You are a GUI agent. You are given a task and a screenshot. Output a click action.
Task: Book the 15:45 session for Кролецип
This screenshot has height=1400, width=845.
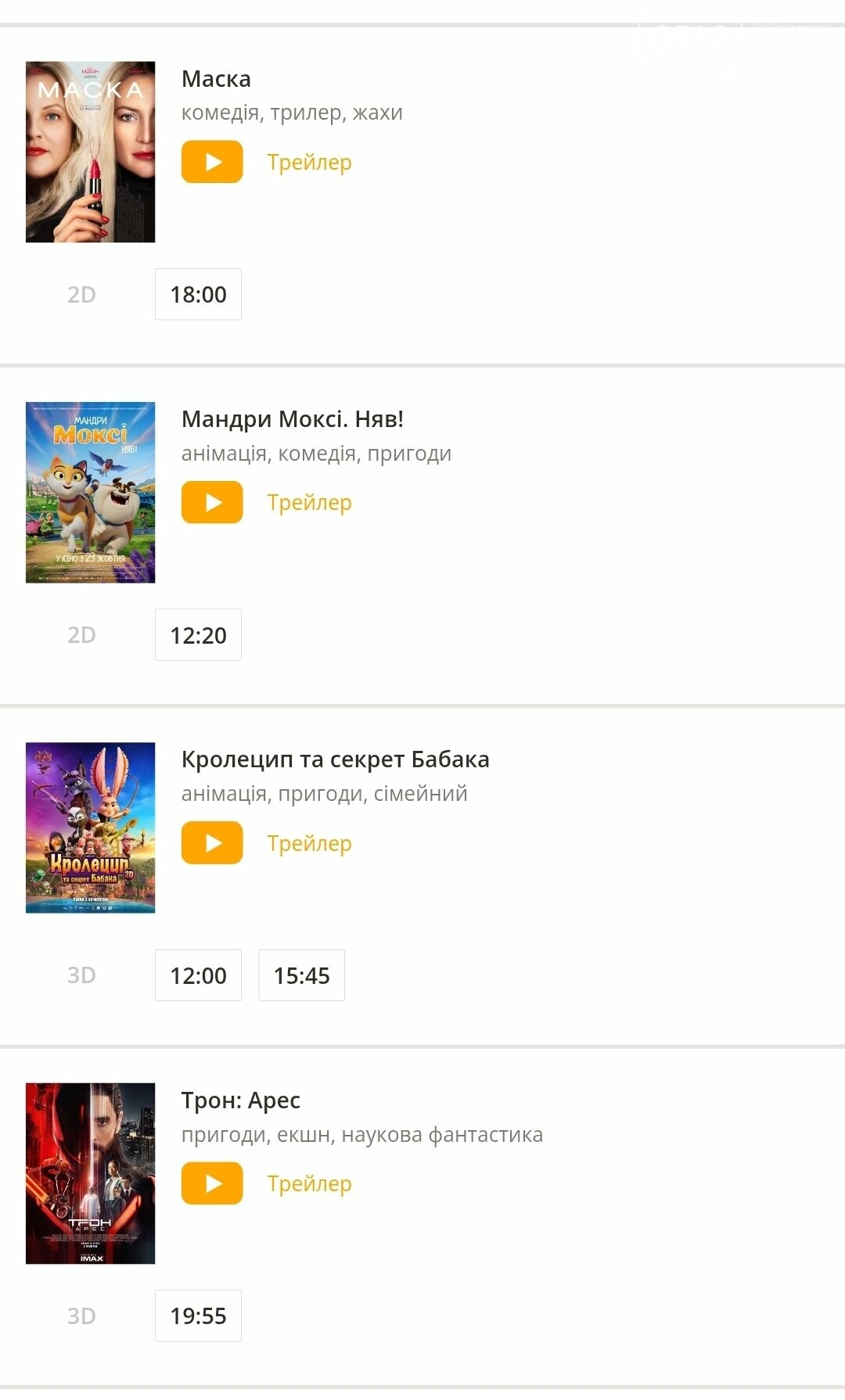point(301,975)
